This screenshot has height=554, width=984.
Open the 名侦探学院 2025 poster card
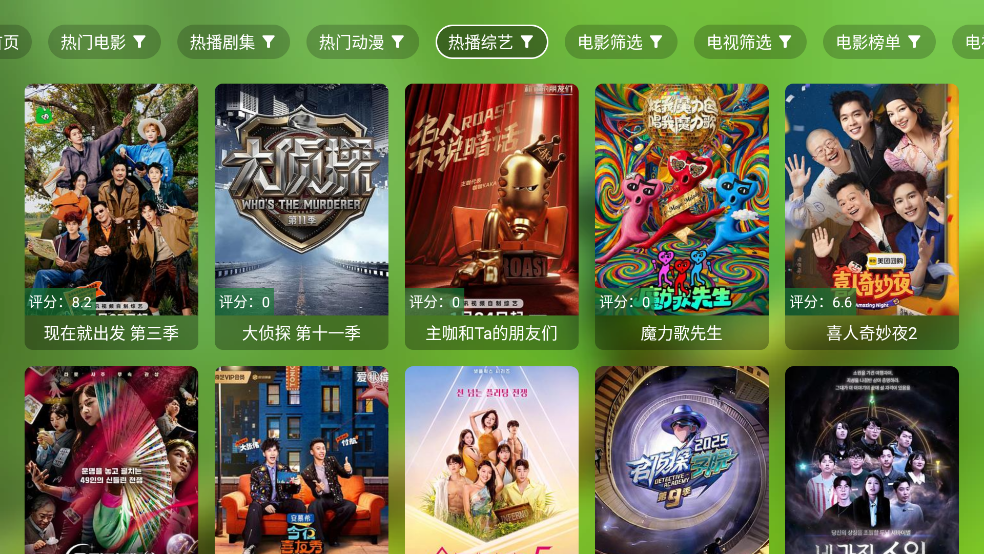[681, 460]
